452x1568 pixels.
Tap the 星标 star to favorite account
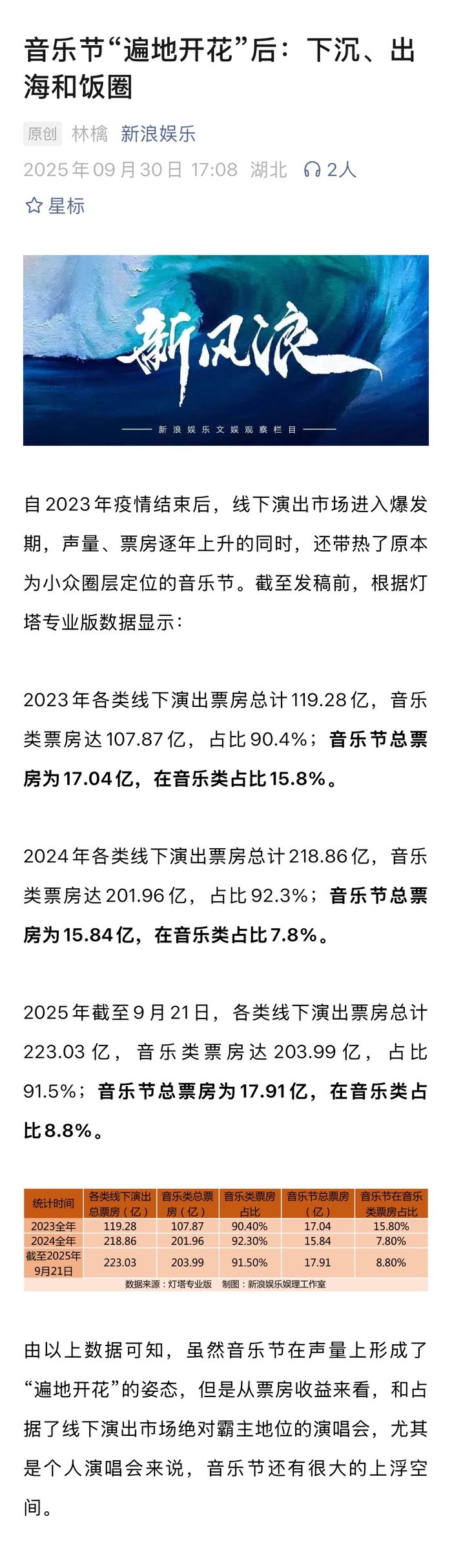coord(55,206)
